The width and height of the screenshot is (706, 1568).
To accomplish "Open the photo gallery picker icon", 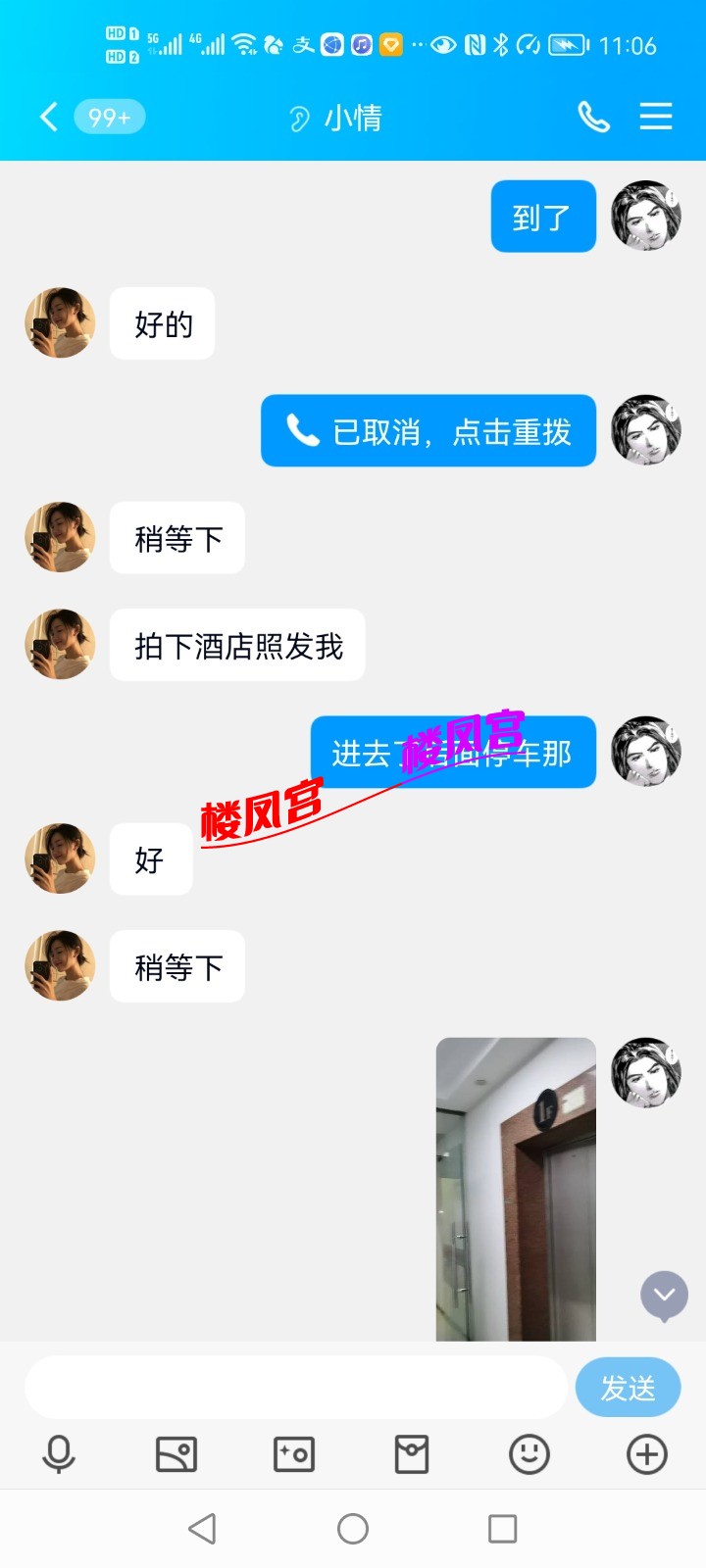I will [176, 1455].
